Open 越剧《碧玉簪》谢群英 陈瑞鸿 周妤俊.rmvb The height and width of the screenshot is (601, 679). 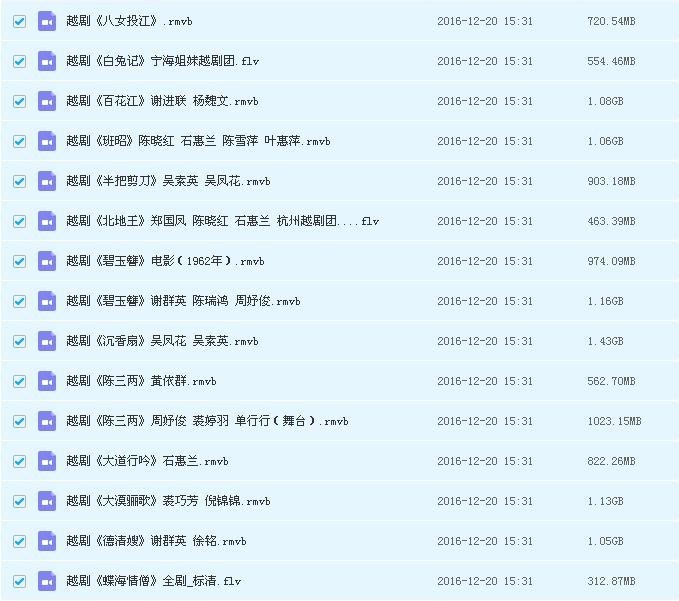(182, 301)
